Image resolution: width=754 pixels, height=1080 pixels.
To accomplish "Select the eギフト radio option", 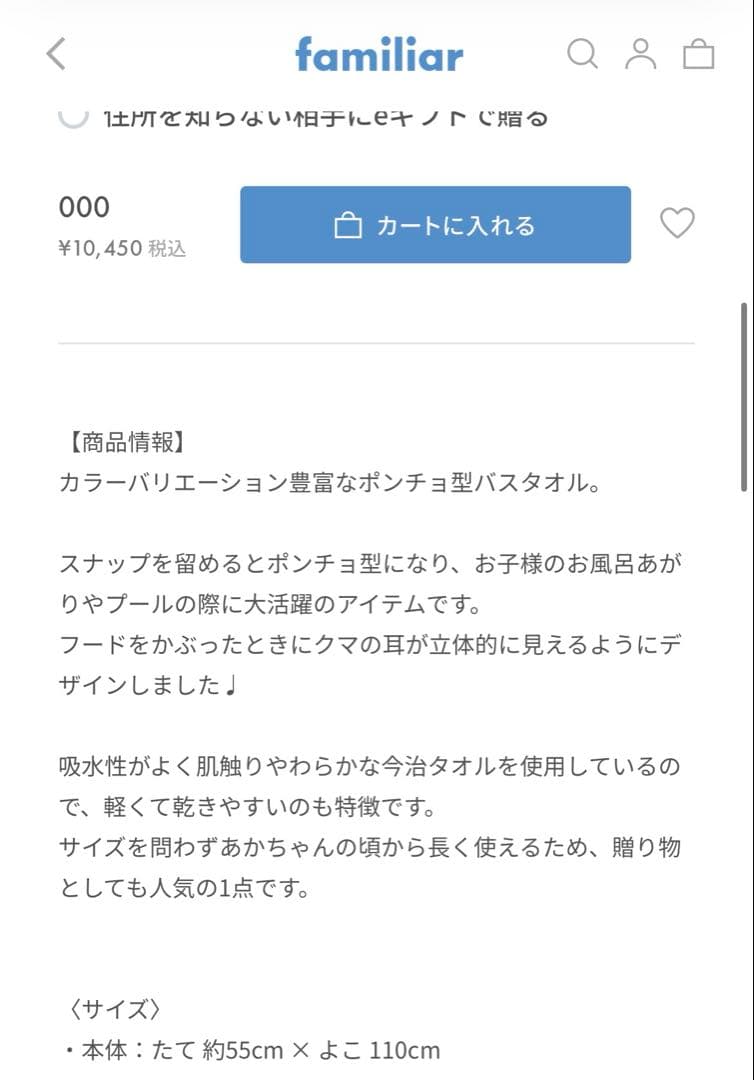I will click(x=73, y=118).
